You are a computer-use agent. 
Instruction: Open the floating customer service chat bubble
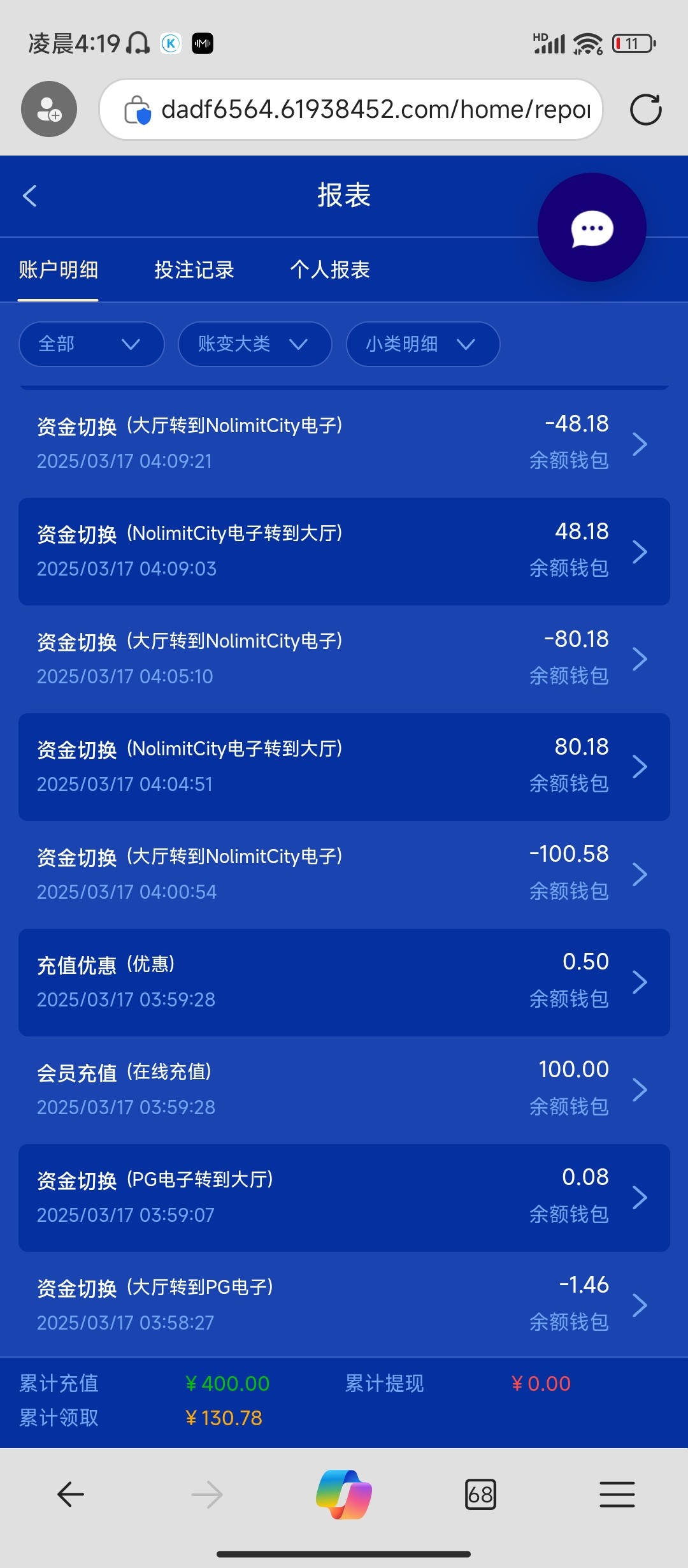592,228
